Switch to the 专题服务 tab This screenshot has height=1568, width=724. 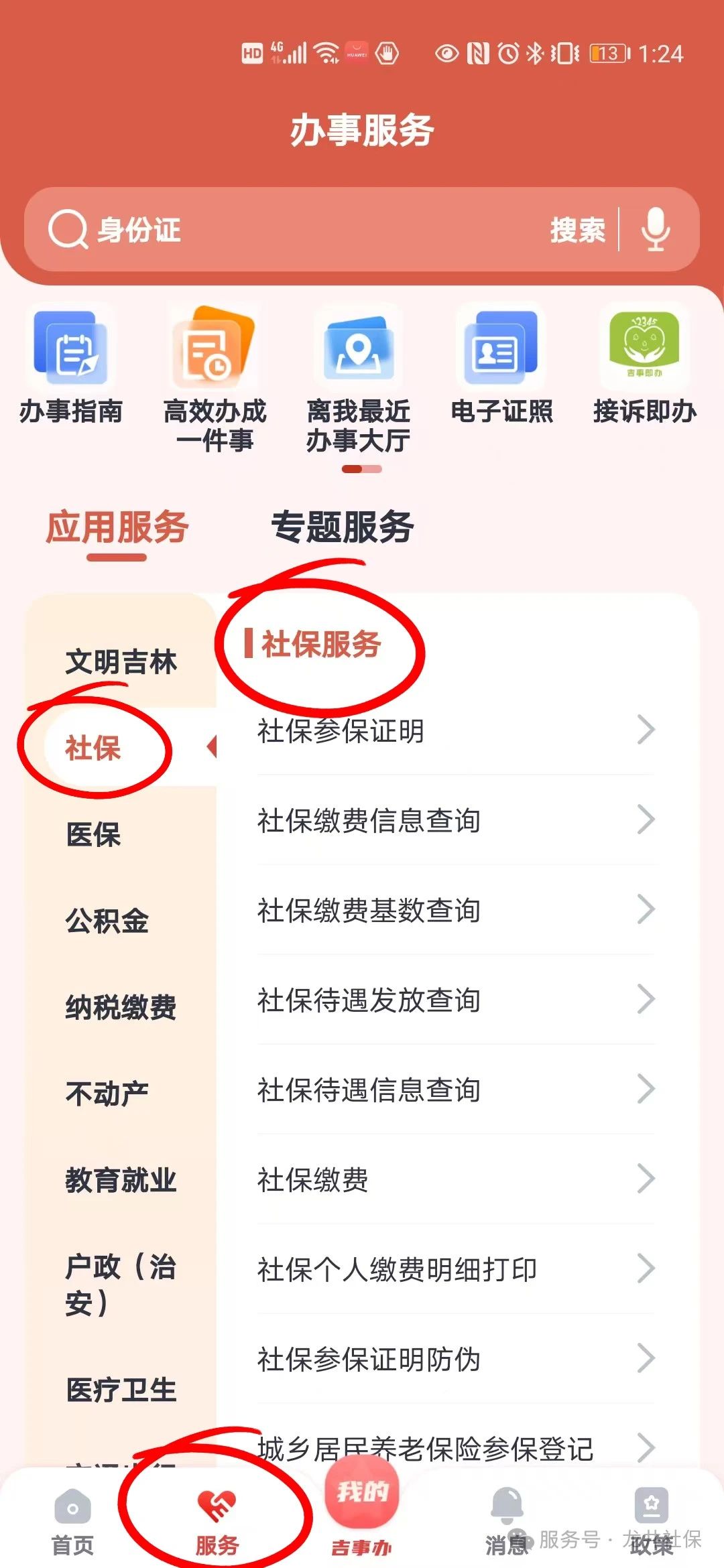click(342, 527)
